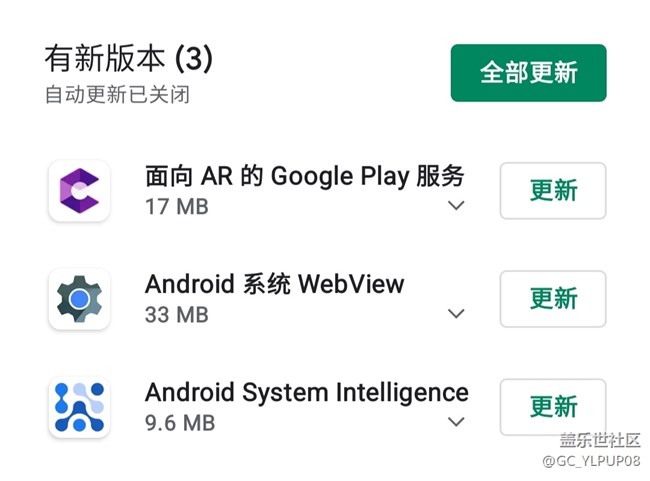Update 面向 AR 的 Google Play 服务
The width and height of the screenshot is (650, 481).
[x=553, y=190]
